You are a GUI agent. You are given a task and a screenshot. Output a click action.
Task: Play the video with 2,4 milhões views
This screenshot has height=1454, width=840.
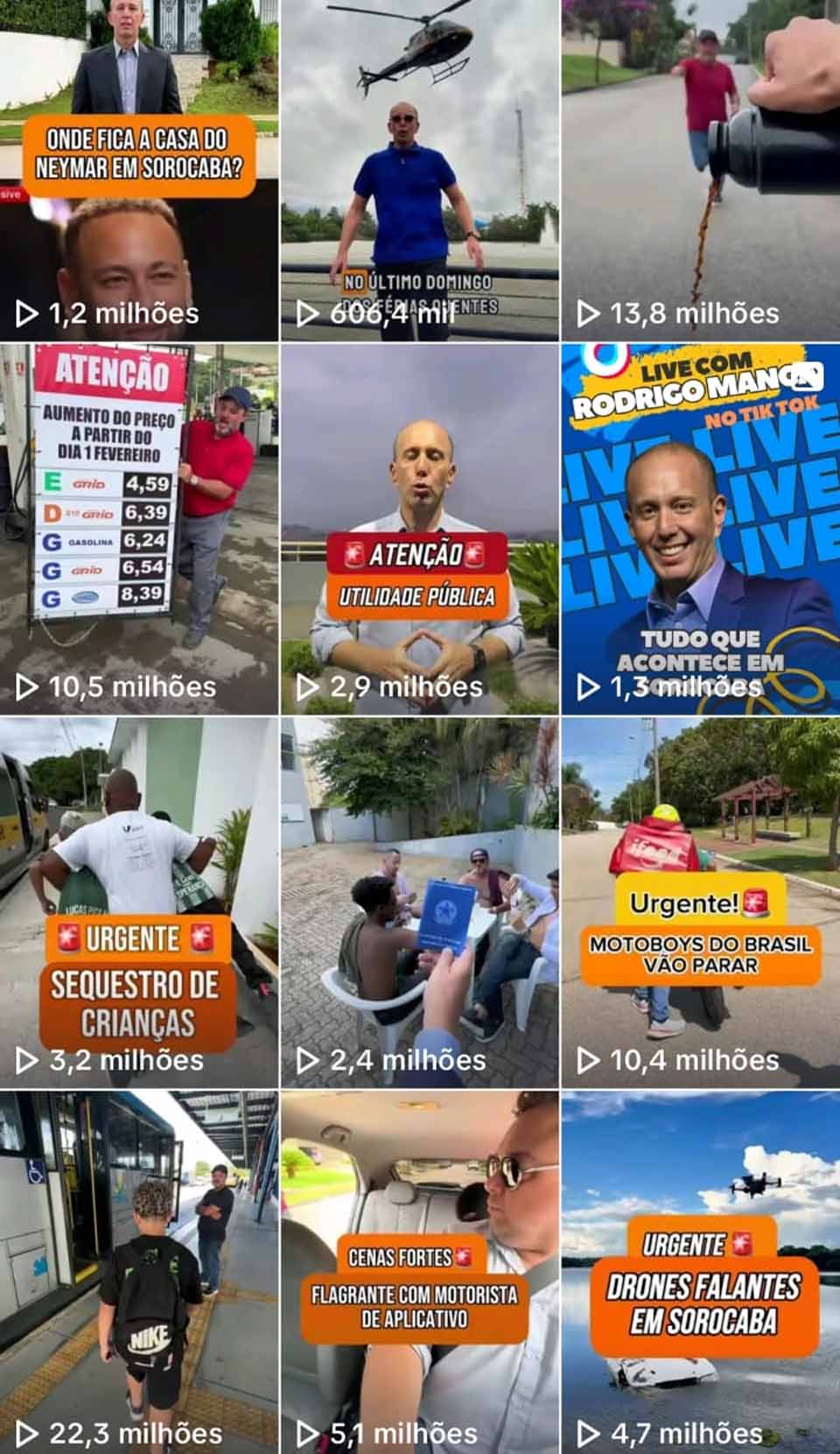[x=419, y=902]
